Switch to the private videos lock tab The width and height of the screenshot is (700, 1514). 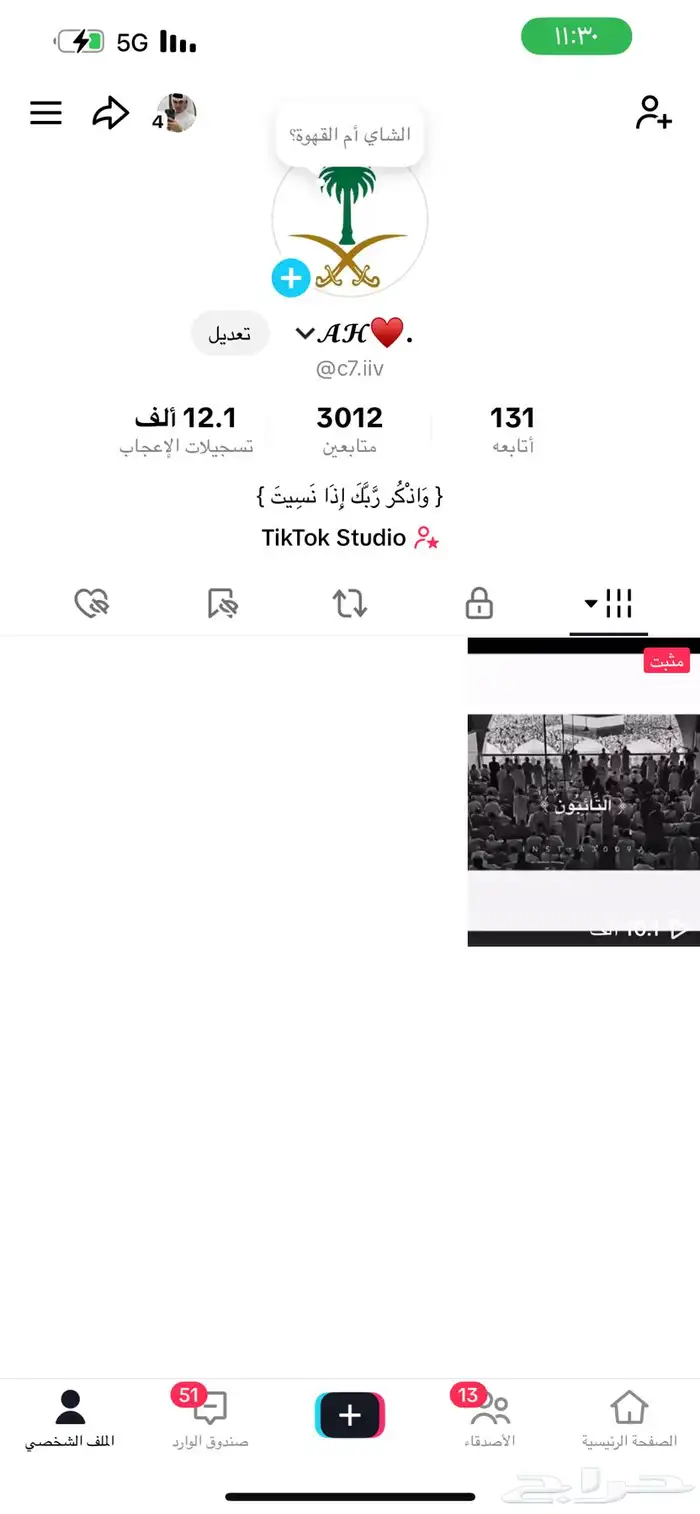pos(479,603)
